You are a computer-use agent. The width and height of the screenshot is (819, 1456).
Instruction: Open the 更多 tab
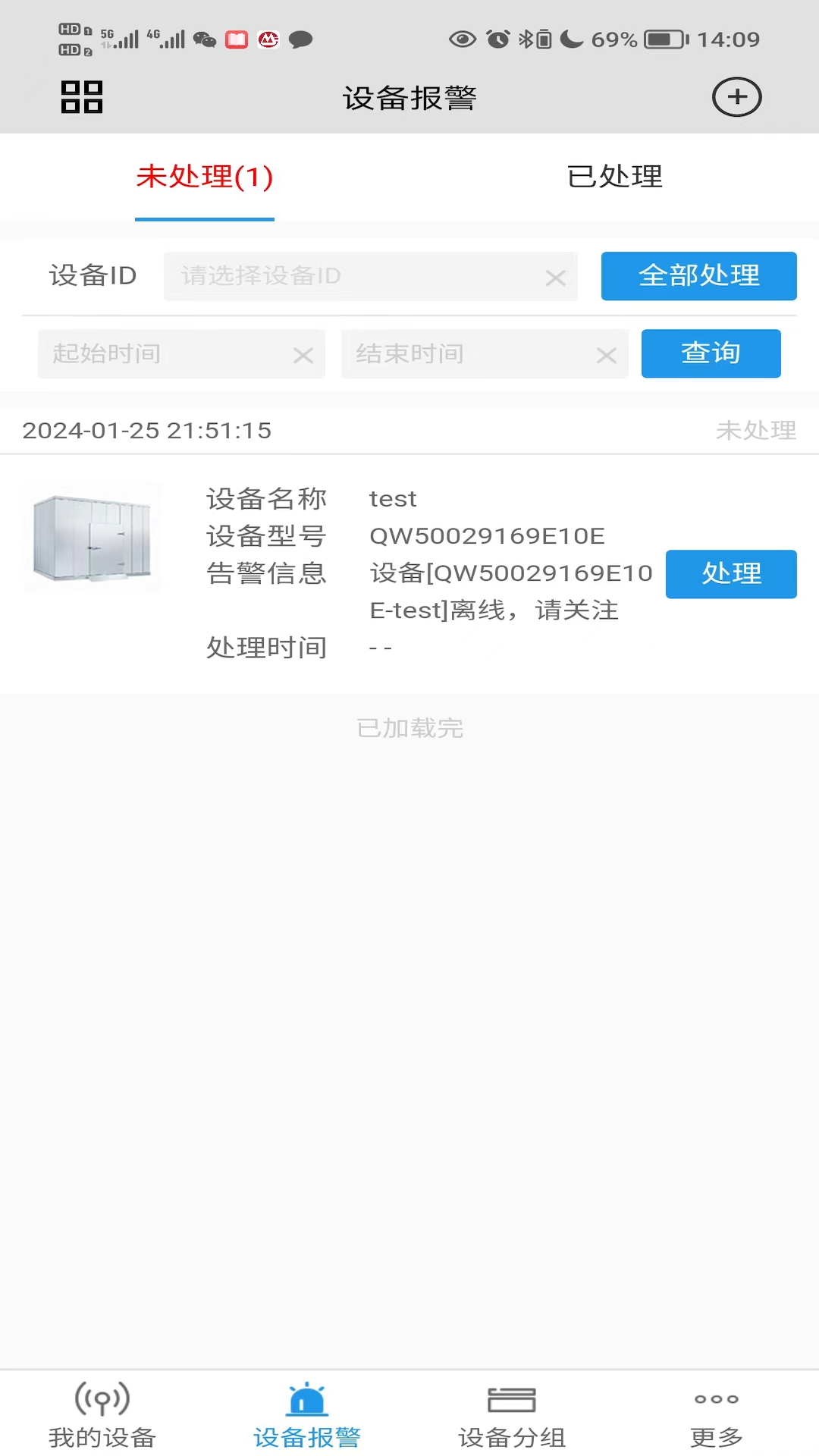point(717,1415)
